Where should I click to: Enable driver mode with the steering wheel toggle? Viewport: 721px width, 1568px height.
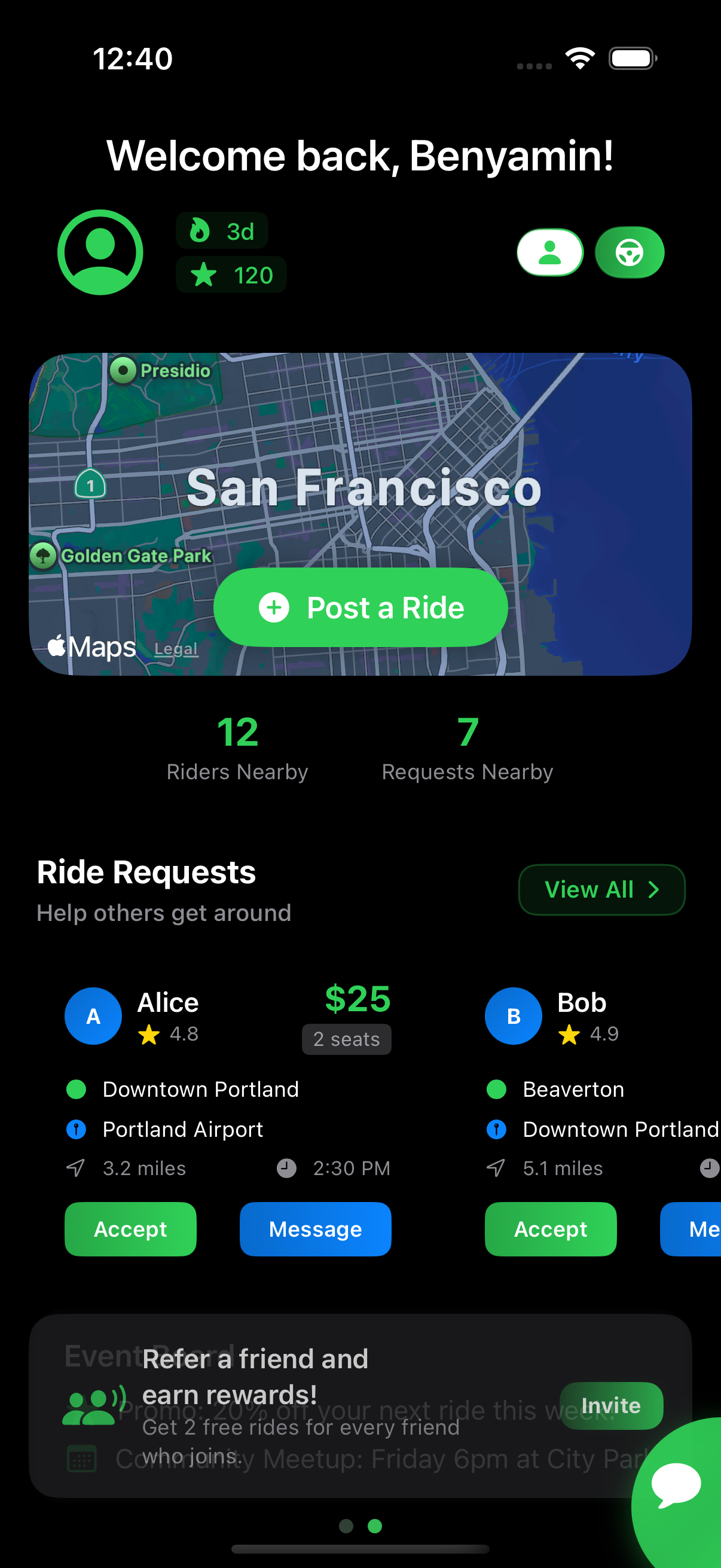click(x=630, y=252)
